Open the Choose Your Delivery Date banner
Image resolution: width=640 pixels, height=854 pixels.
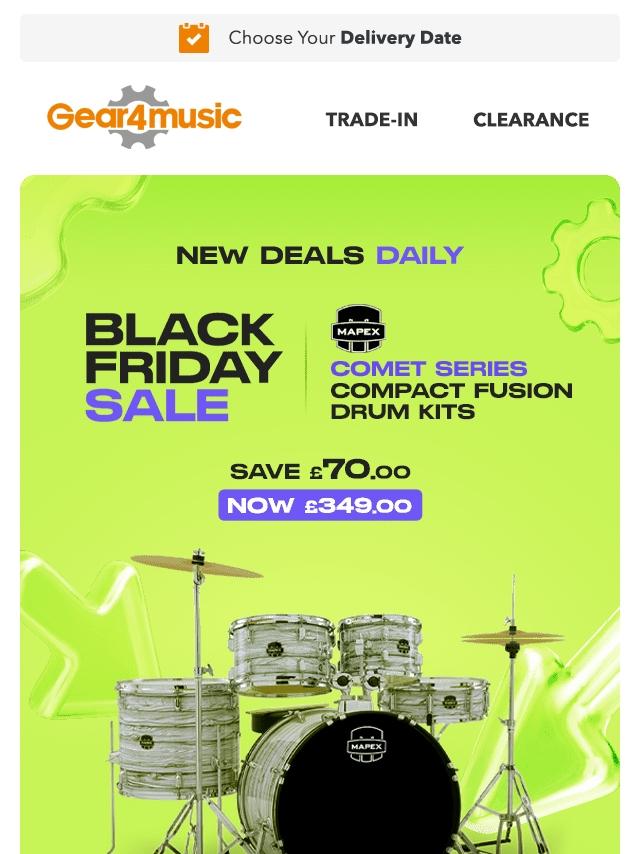coord(320,38)
